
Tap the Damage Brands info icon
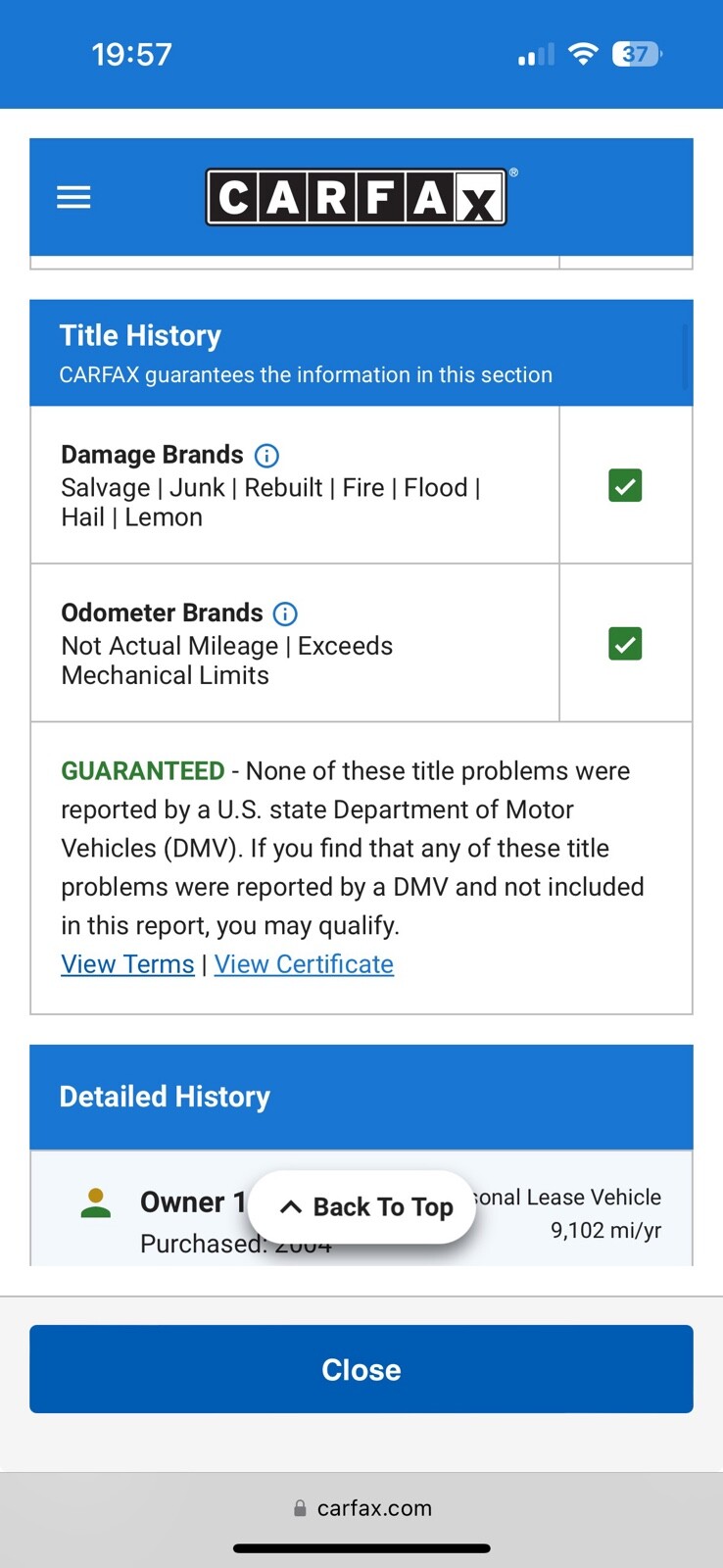[x=266, y=456]
